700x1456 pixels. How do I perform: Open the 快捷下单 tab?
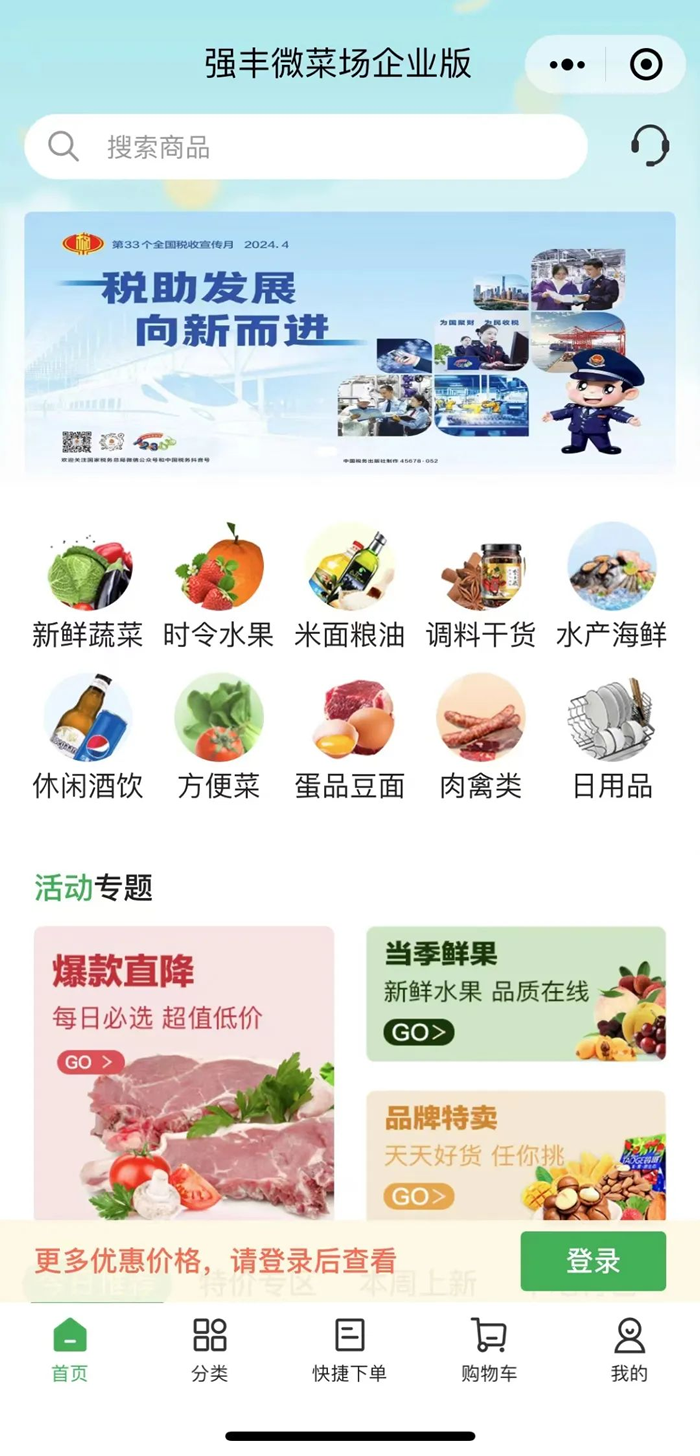click(x=349, y=1349)
